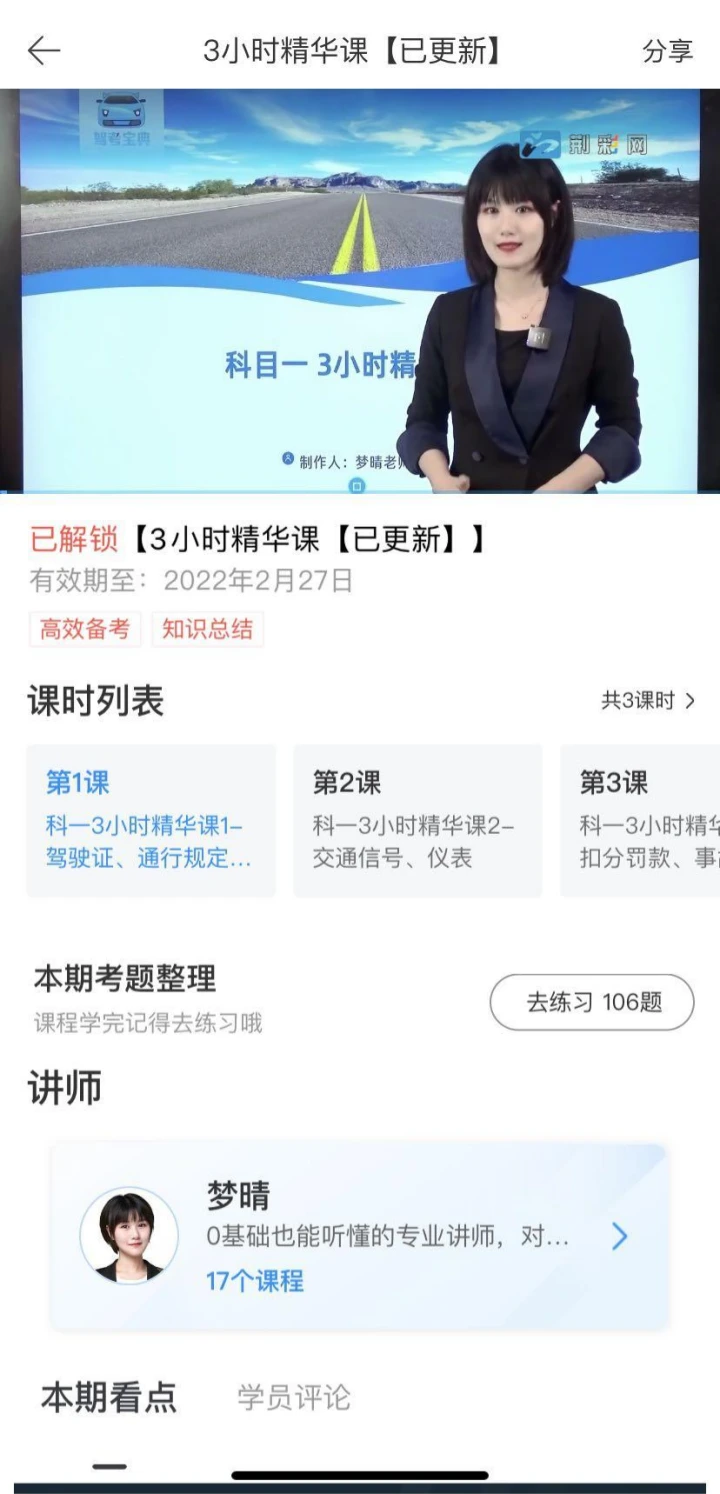The image size is (720, 1494).
Task: Open instructor 梦晴's profile card
Action: pyautogui.click(x=359, y=1237)
